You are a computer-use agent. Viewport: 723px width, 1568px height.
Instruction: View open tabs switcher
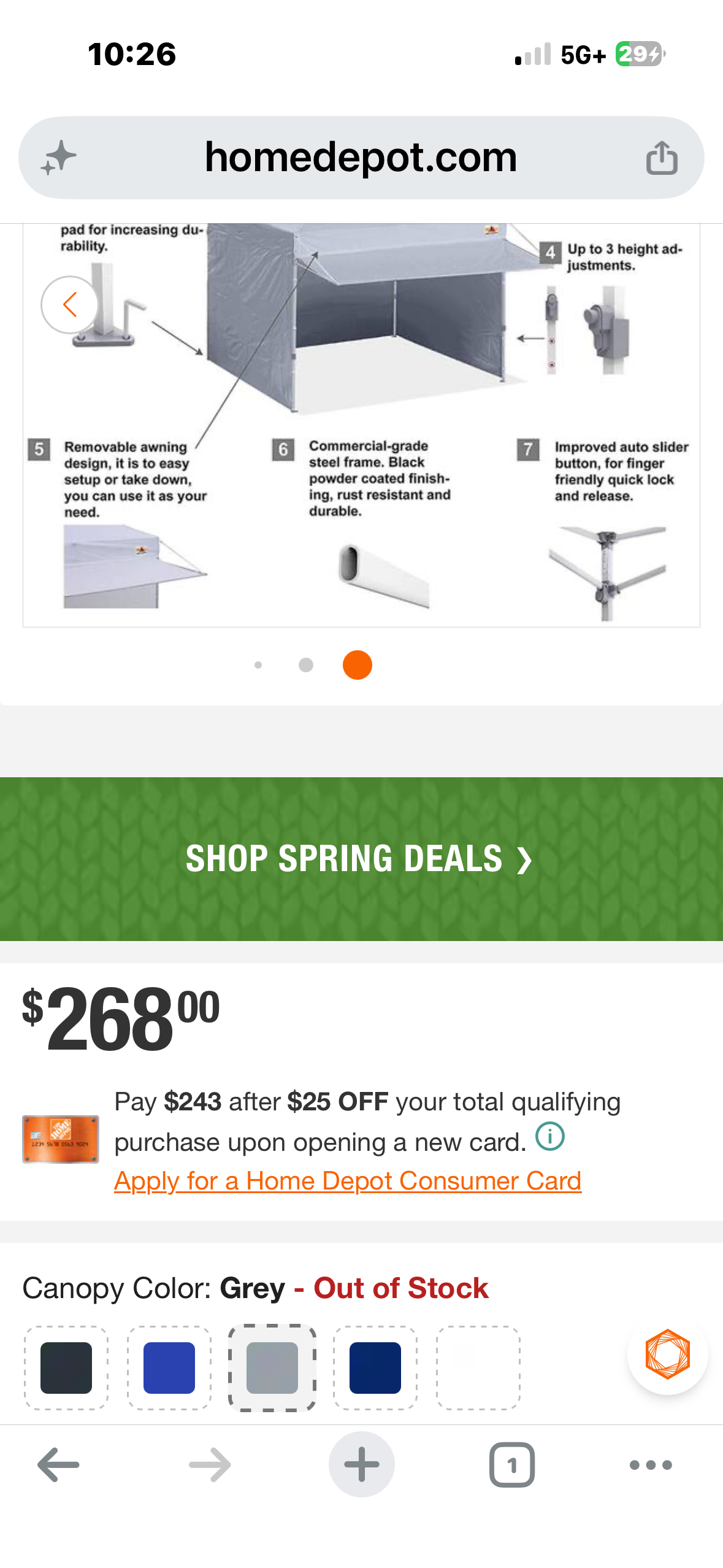pos(511,1464)
